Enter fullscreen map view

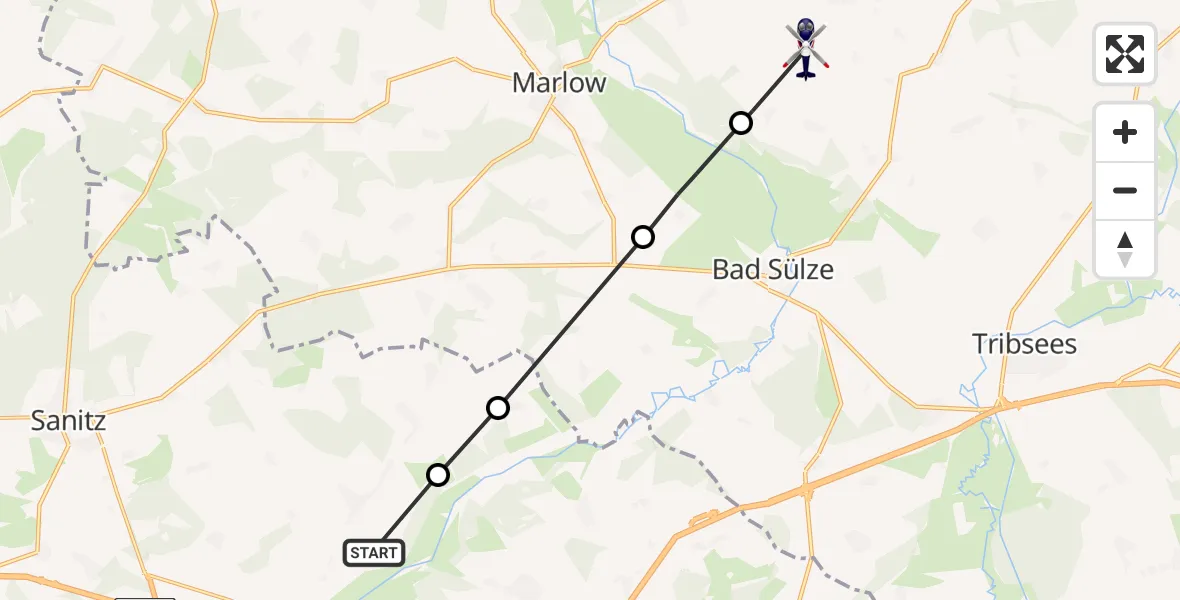[1125, 54]
